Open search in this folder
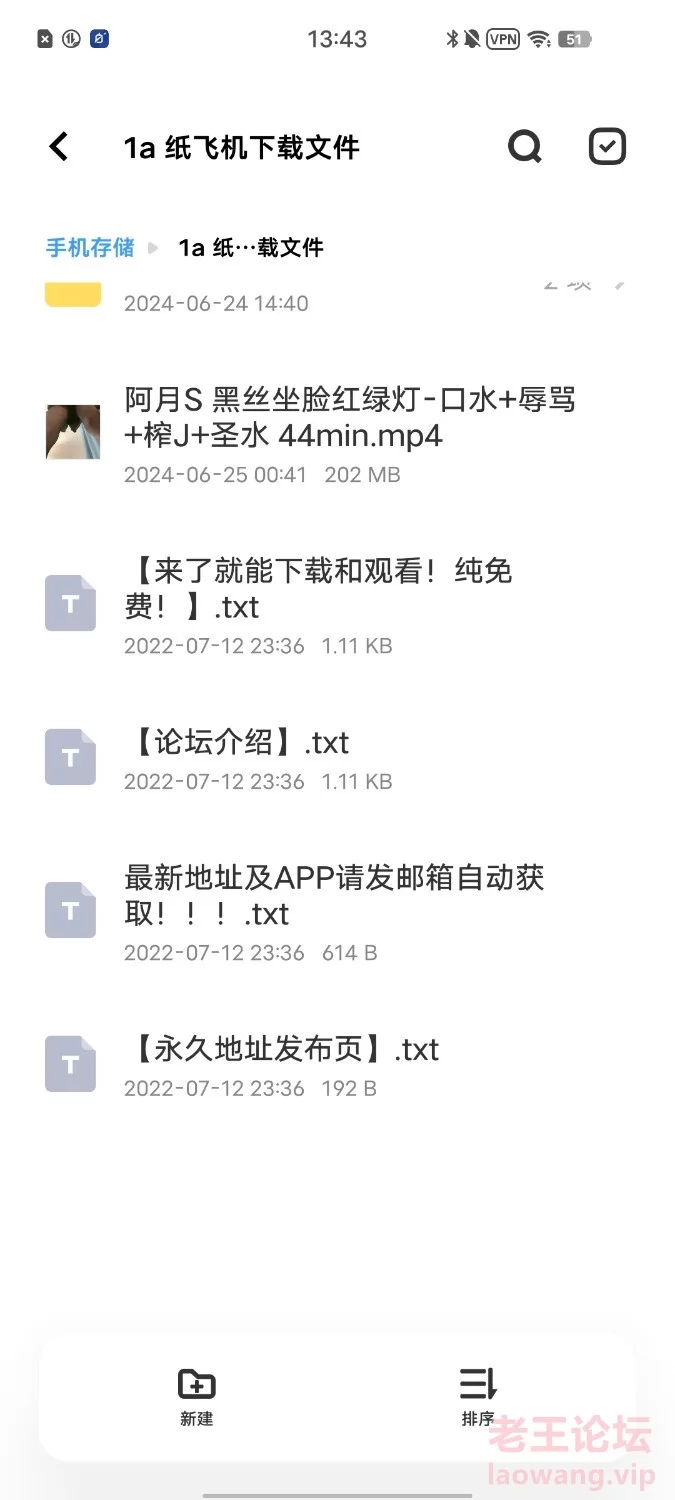This screenshot has height=1500, width=675. click(524, 147)
